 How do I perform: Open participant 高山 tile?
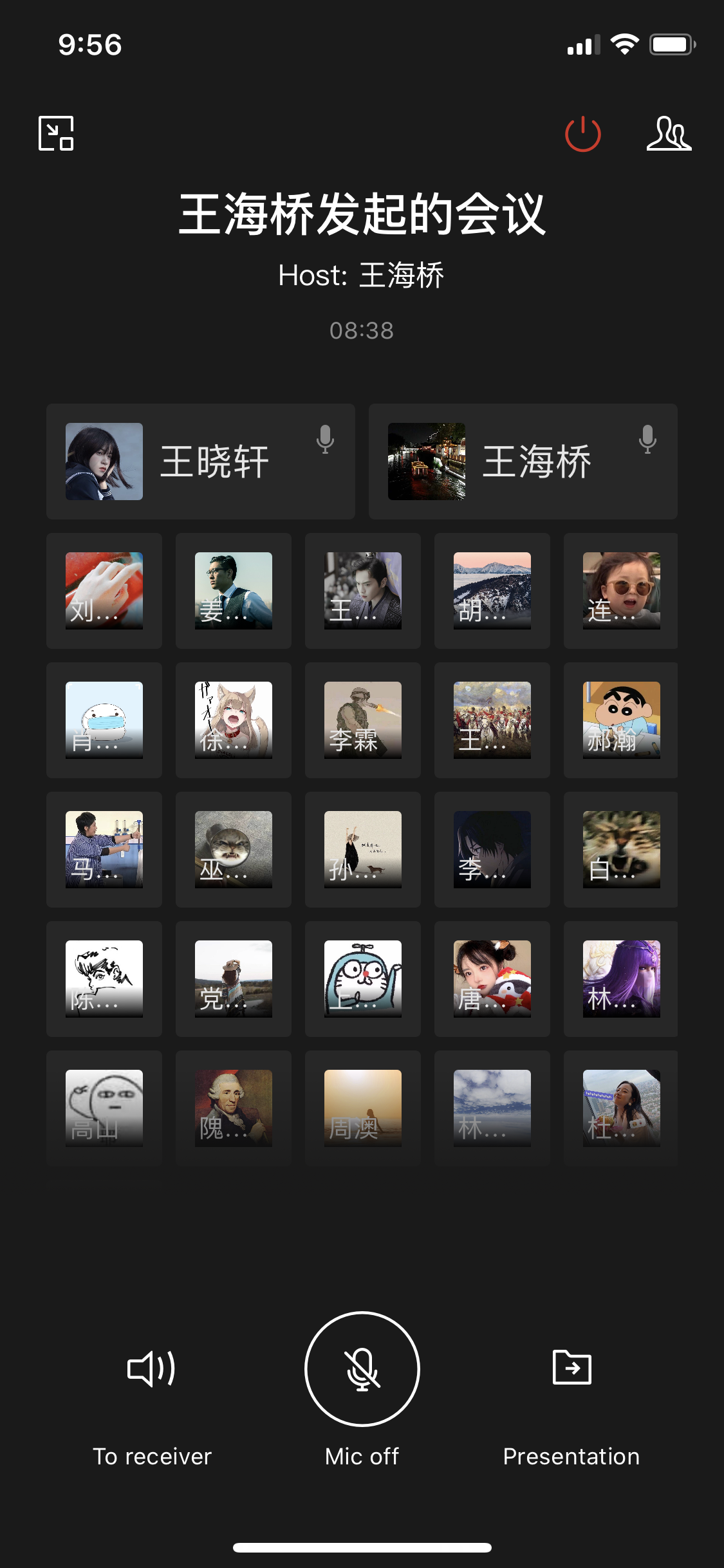(x=104, y=1108)
